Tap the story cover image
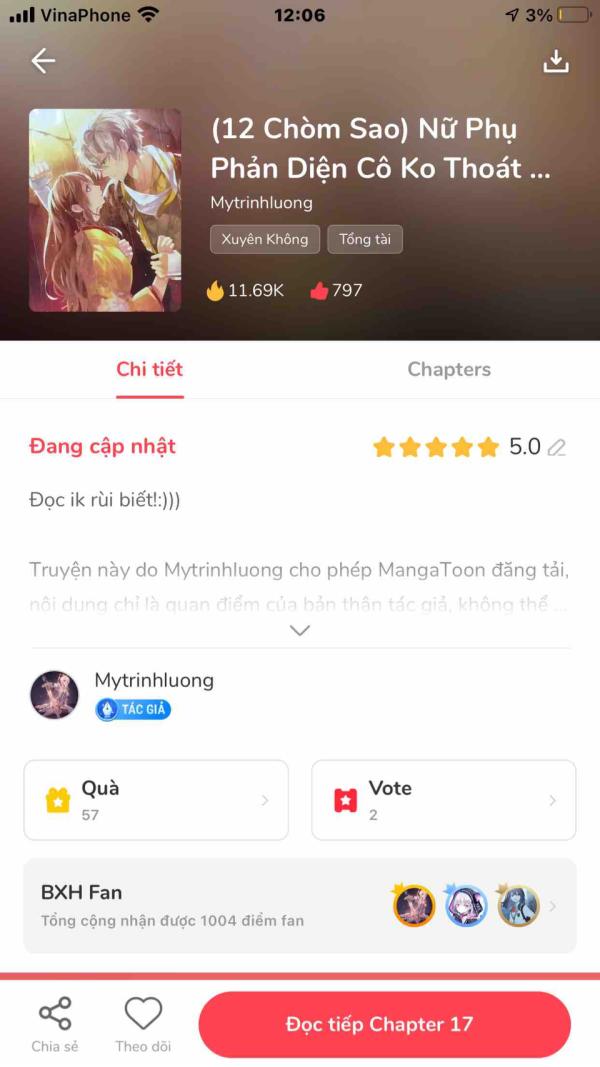This screenshot has width=600, height=1067. 105,210
